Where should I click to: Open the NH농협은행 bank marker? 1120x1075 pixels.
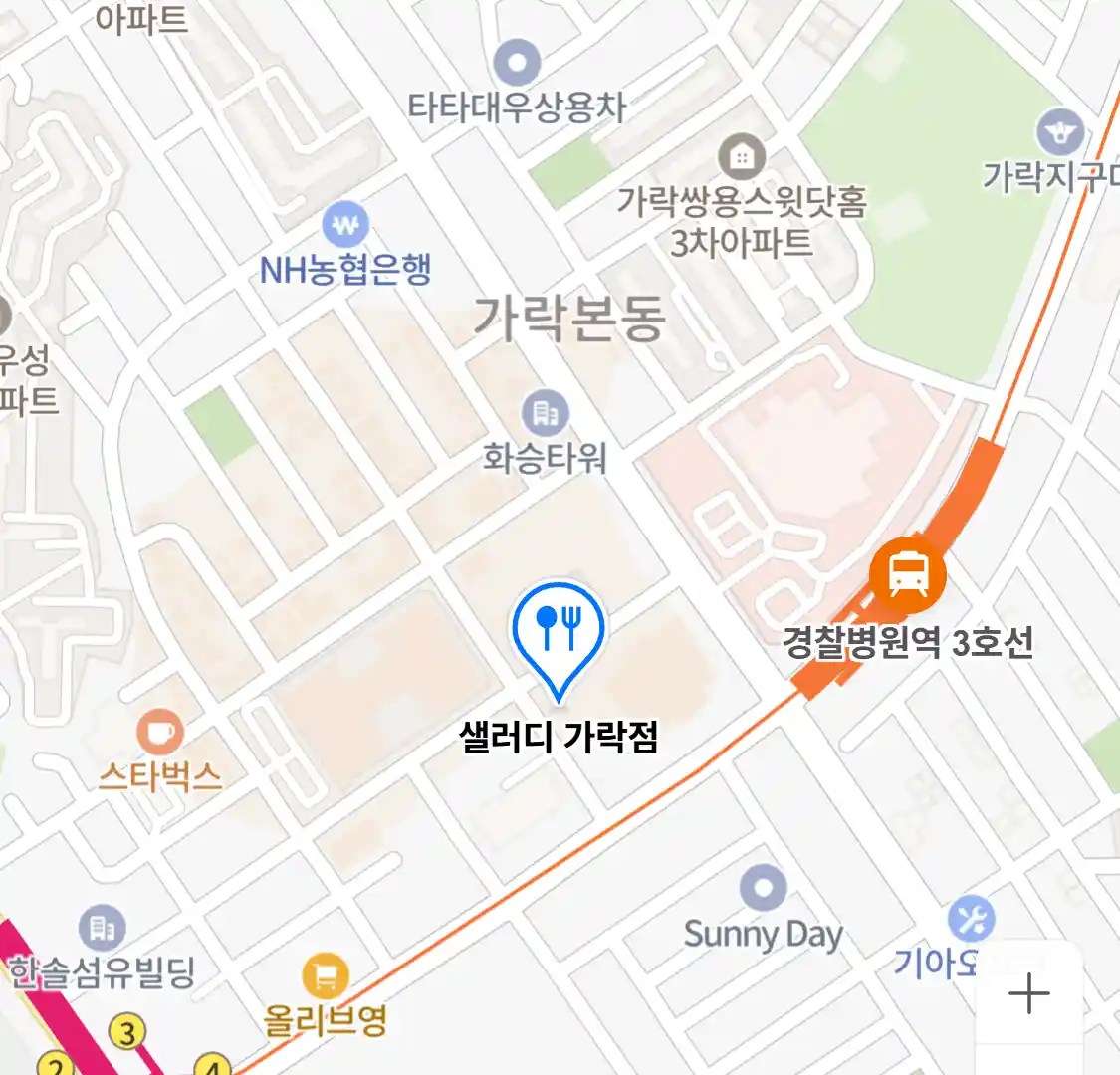click(345, 227)
